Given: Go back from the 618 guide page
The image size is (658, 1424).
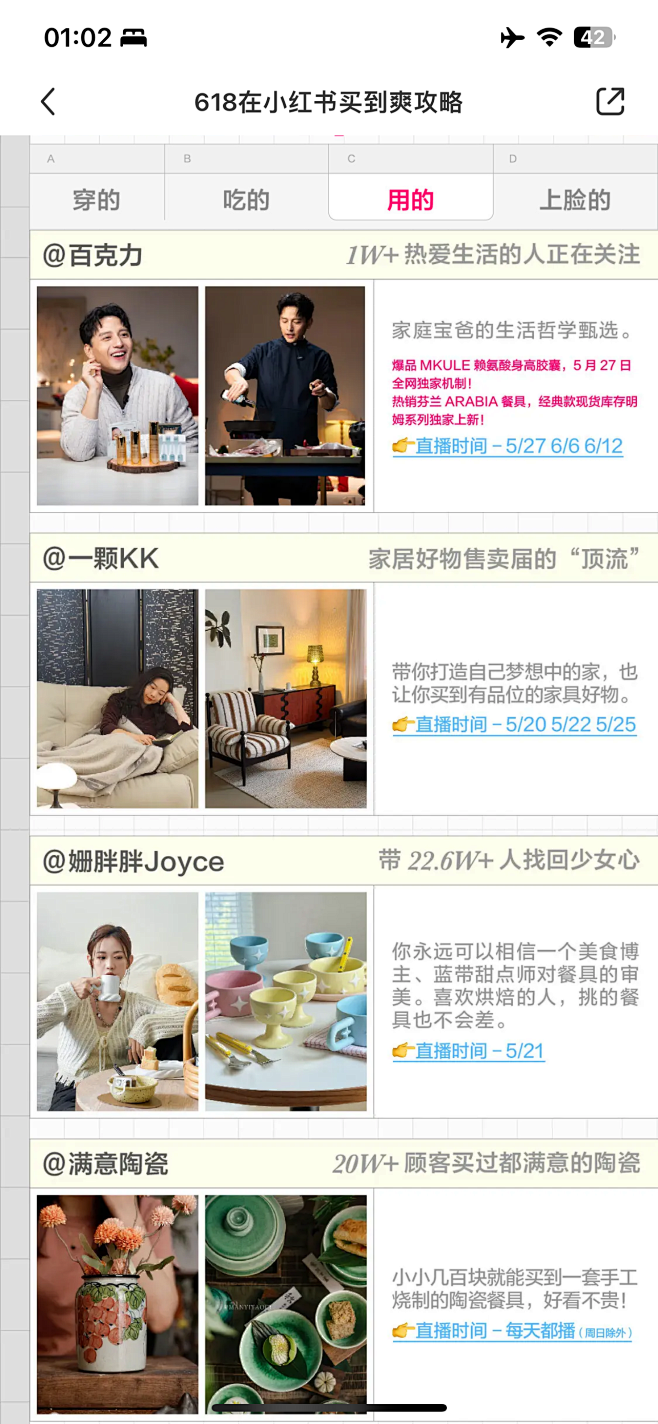Looking at the screenshot, I should pos(48,102).
